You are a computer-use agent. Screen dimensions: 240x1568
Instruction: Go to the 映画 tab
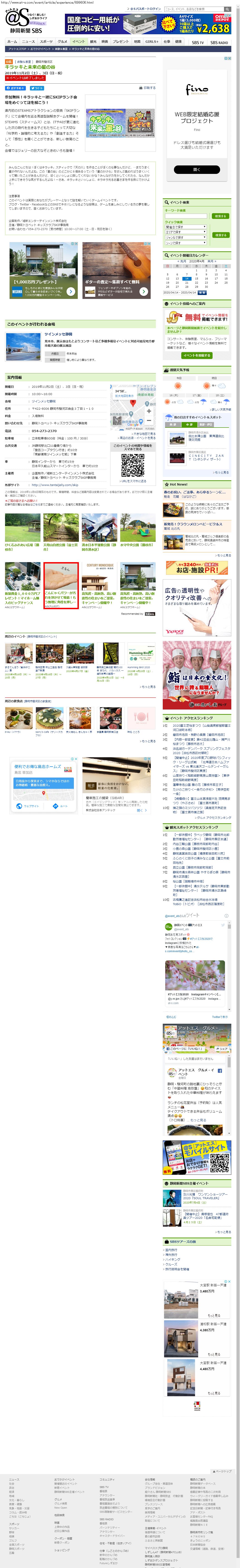(105, 41)
